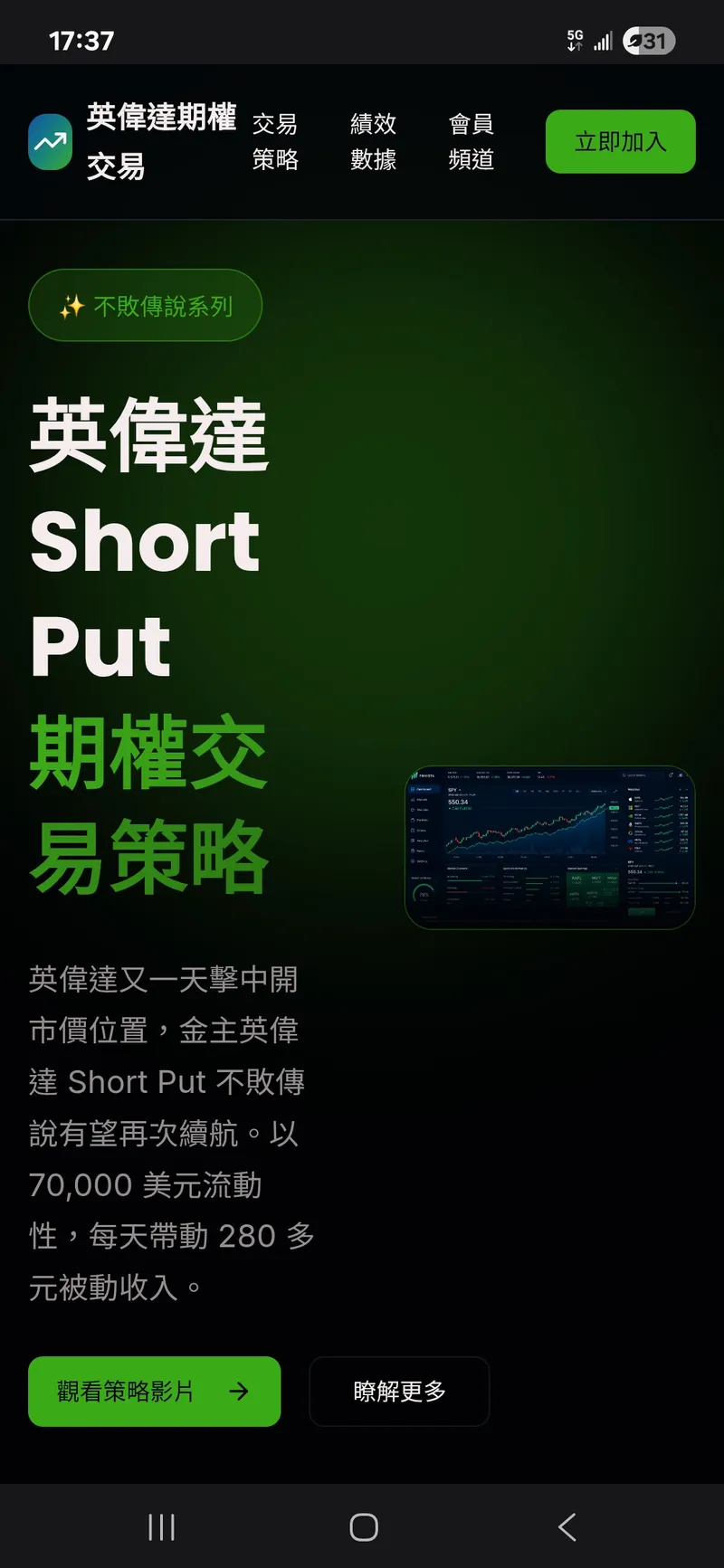Return to the phone home screen
The width and height of the screenshot is (724, 1568).
[363, 1527]
